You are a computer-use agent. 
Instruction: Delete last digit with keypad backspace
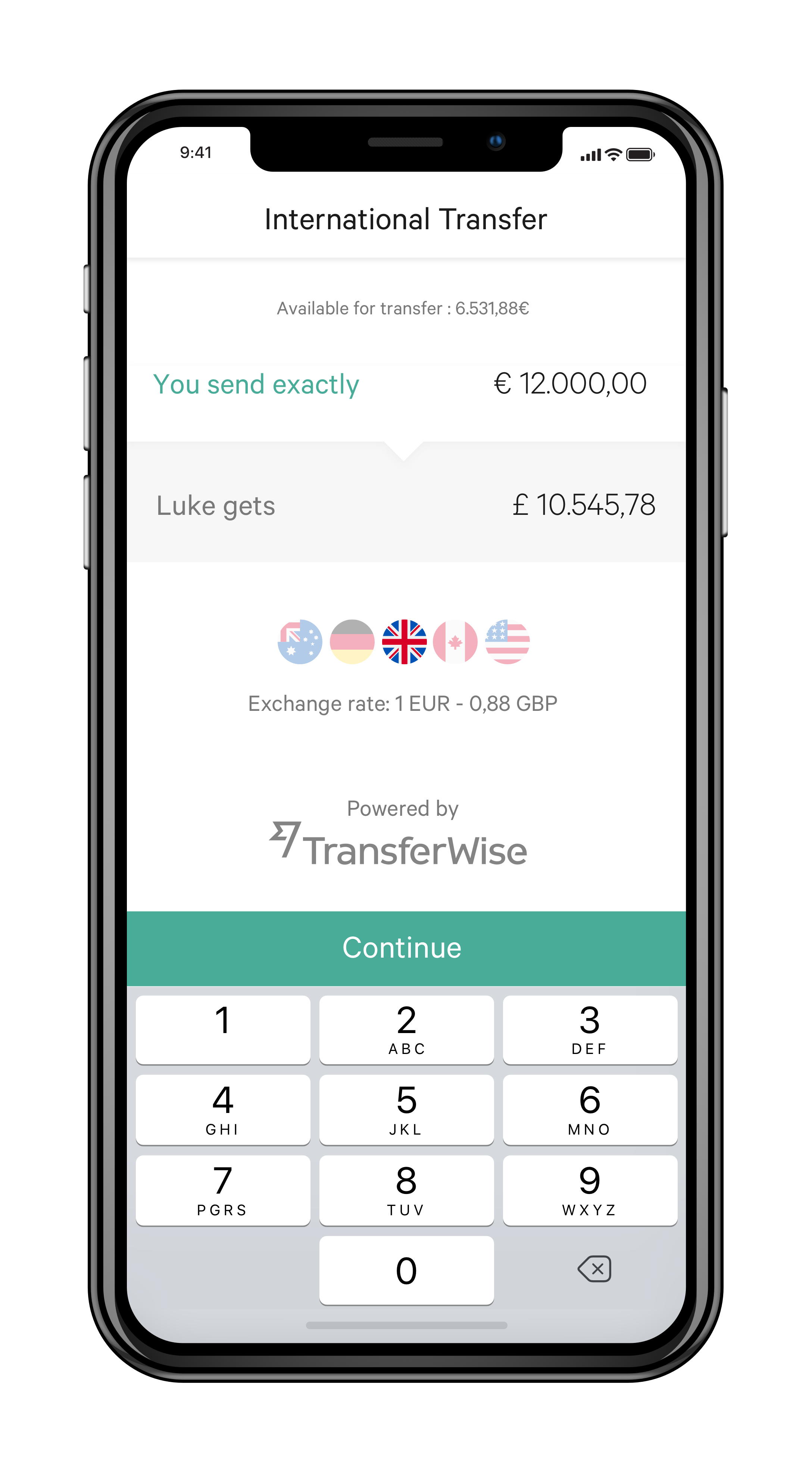[x=594, y=1269]
